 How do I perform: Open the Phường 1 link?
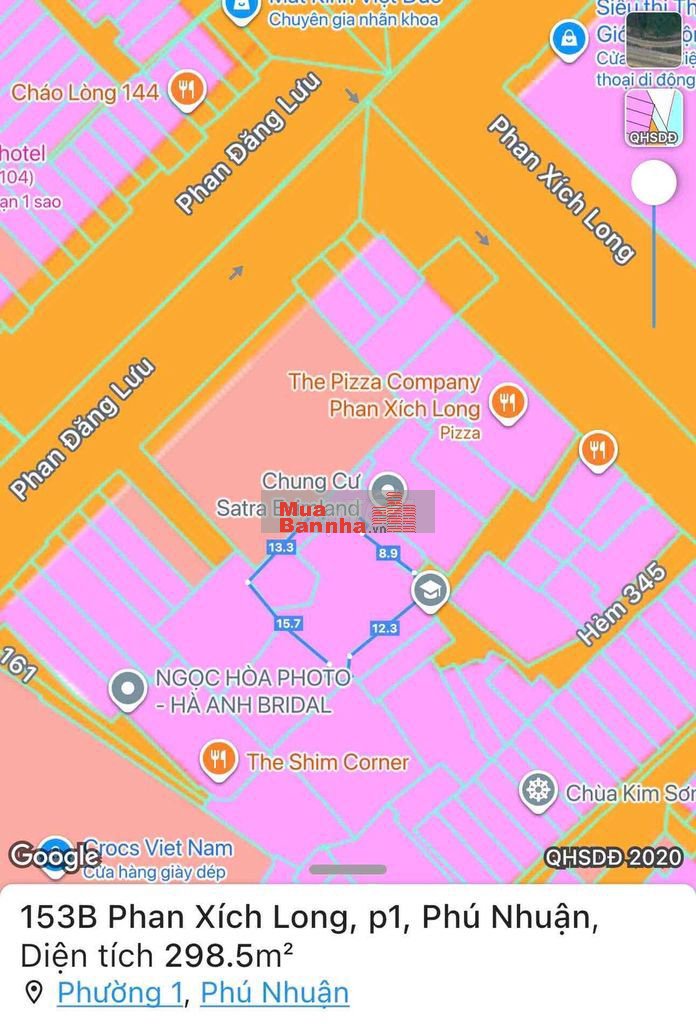click(121, 993)
